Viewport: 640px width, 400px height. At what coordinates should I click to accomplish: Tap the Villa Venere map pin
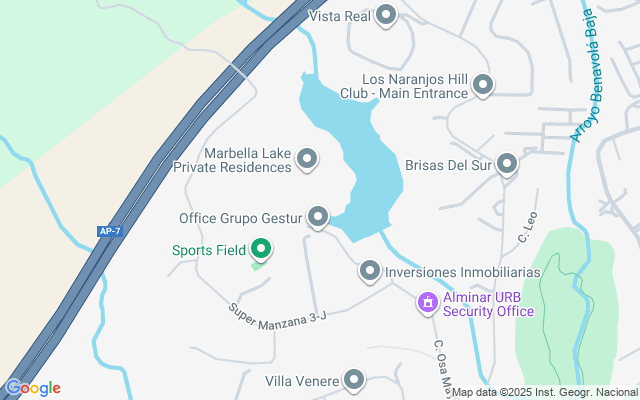(x=353, y=380)
